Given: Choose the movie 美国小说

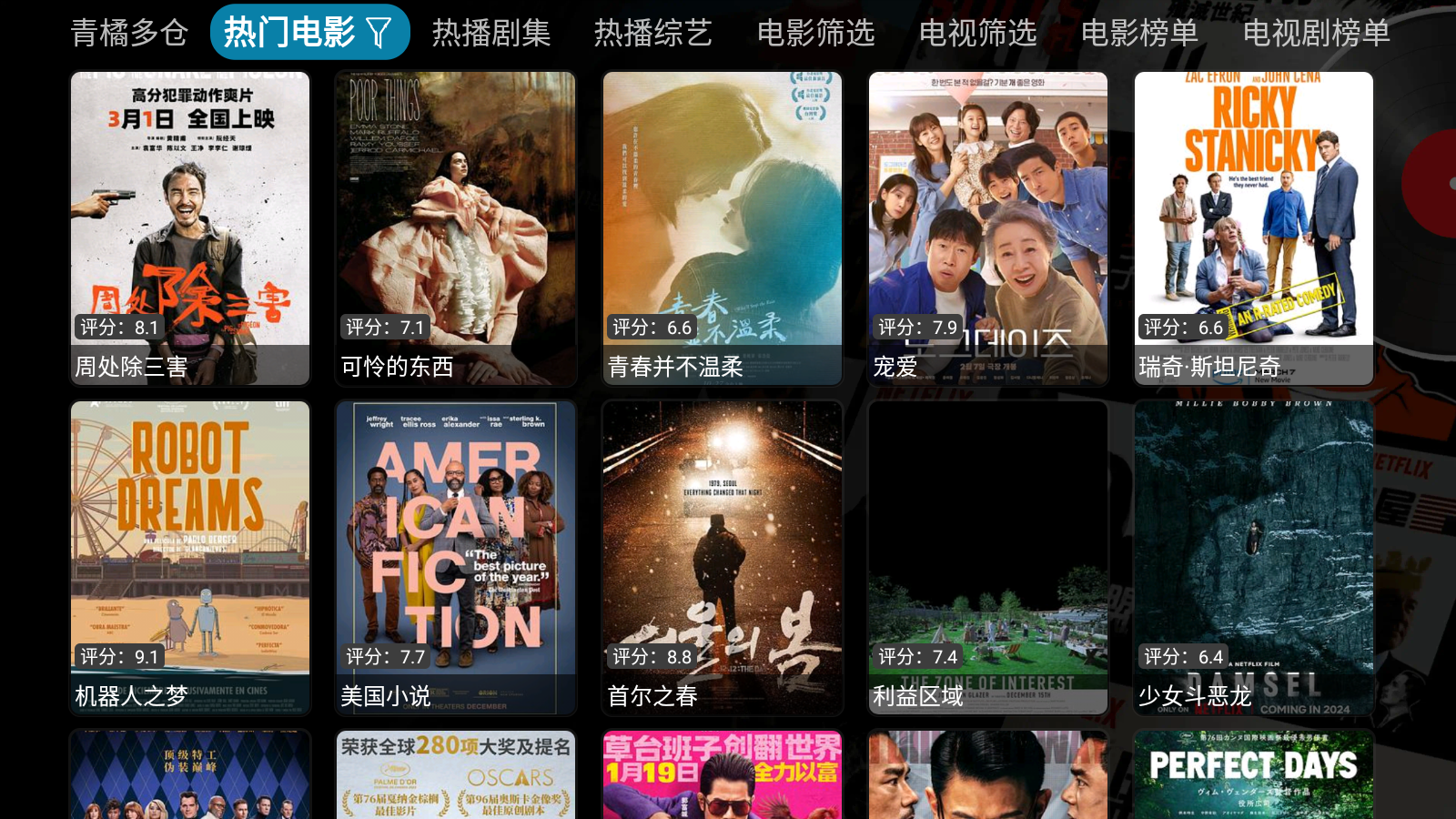Looking at the screenshot, I should (456, 557).
